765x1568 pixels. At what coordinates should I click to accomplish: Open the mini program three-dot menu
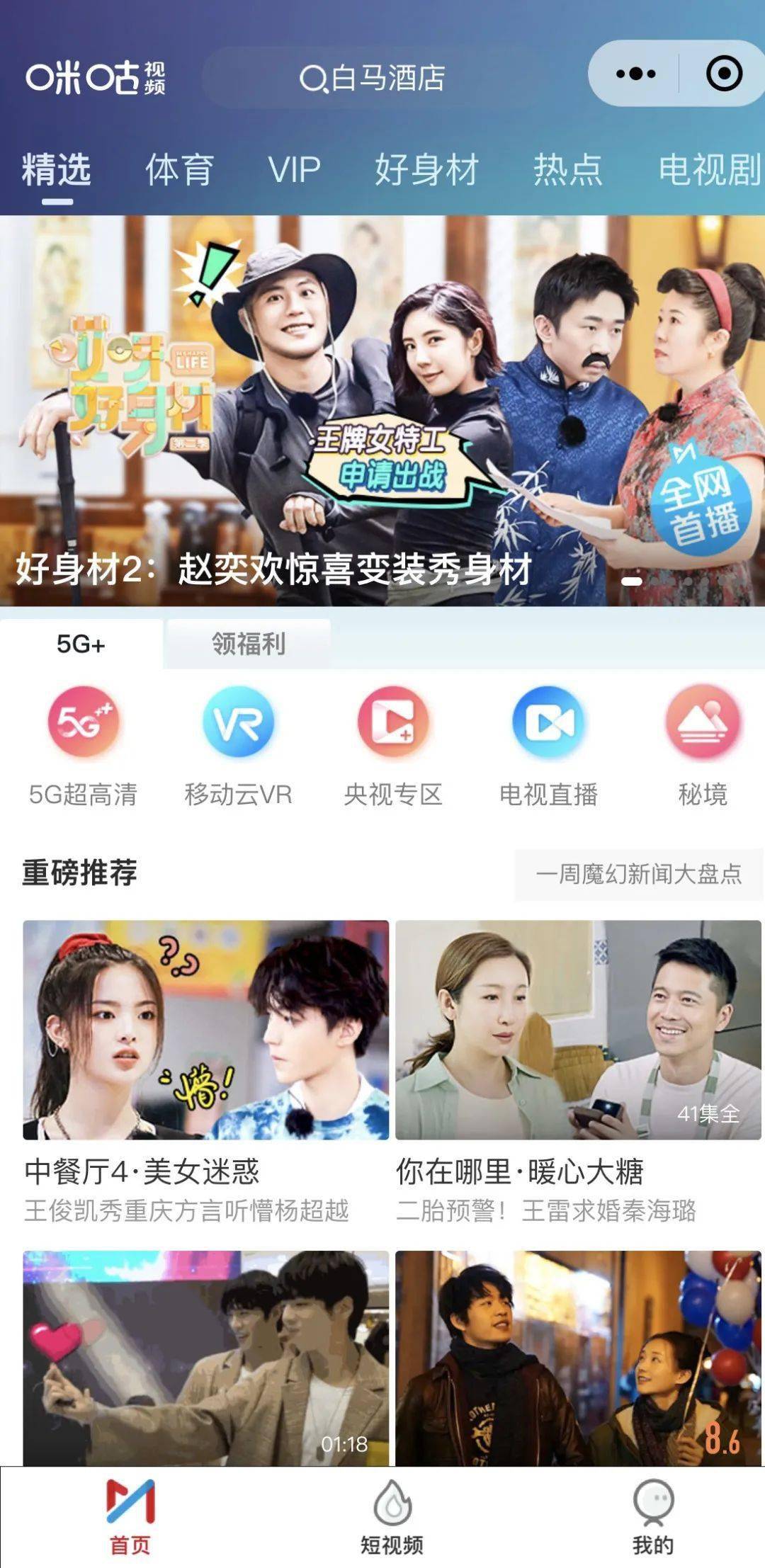(635, 74)
